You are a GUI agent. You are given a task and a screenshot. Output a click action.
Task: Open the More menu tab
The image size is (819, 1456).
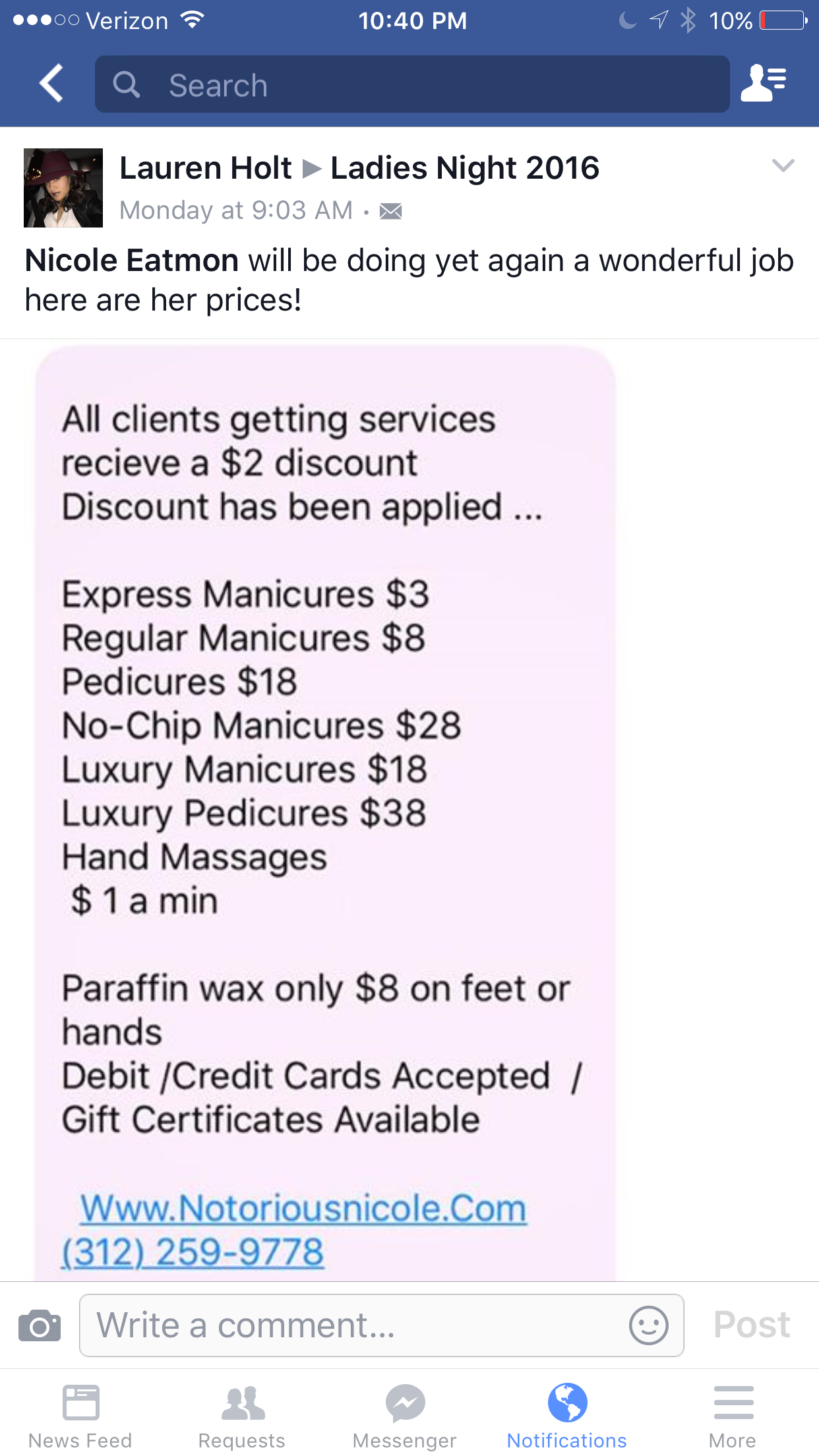coord(733,1416)
